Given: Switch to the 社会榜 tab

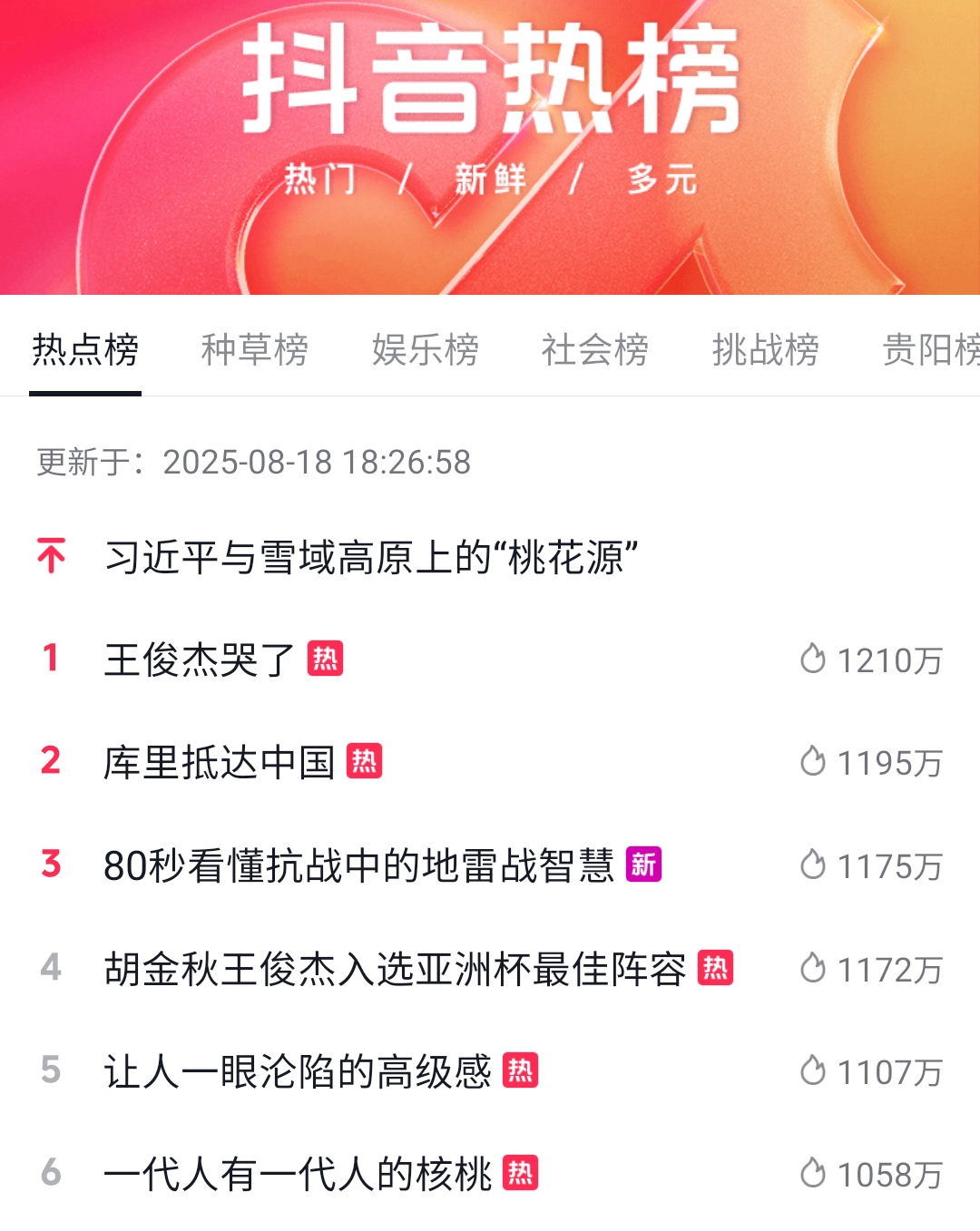Looking at the screenshot, I should pyautogui.click(x=594, y=350).
